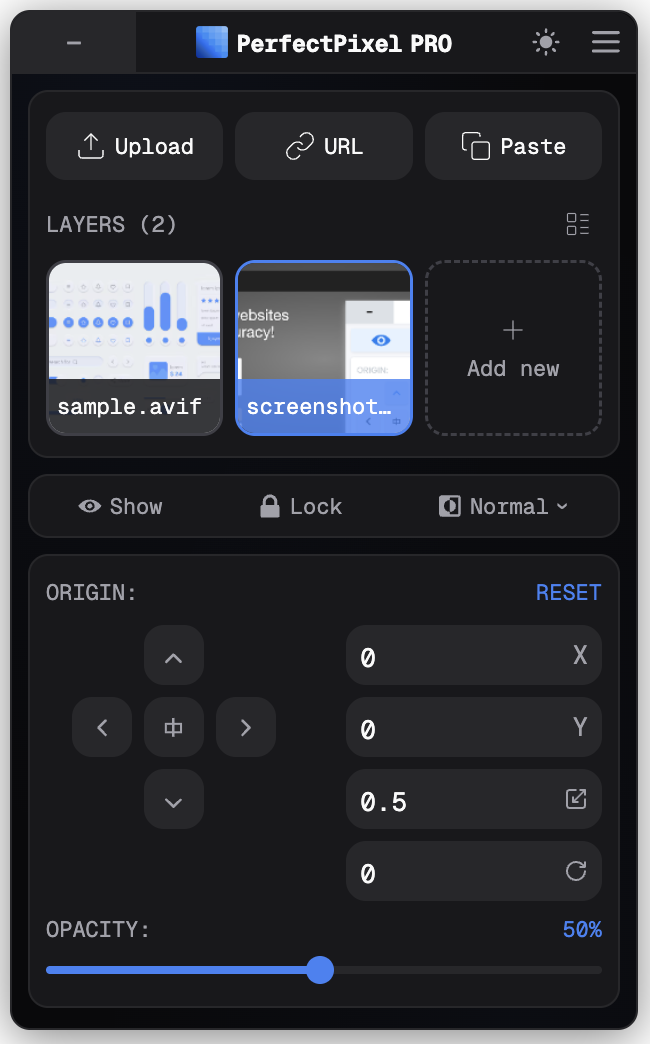Screen dimensions: 650x1044
Task: Lock the current layer
Action: click(x=301, y=506)
